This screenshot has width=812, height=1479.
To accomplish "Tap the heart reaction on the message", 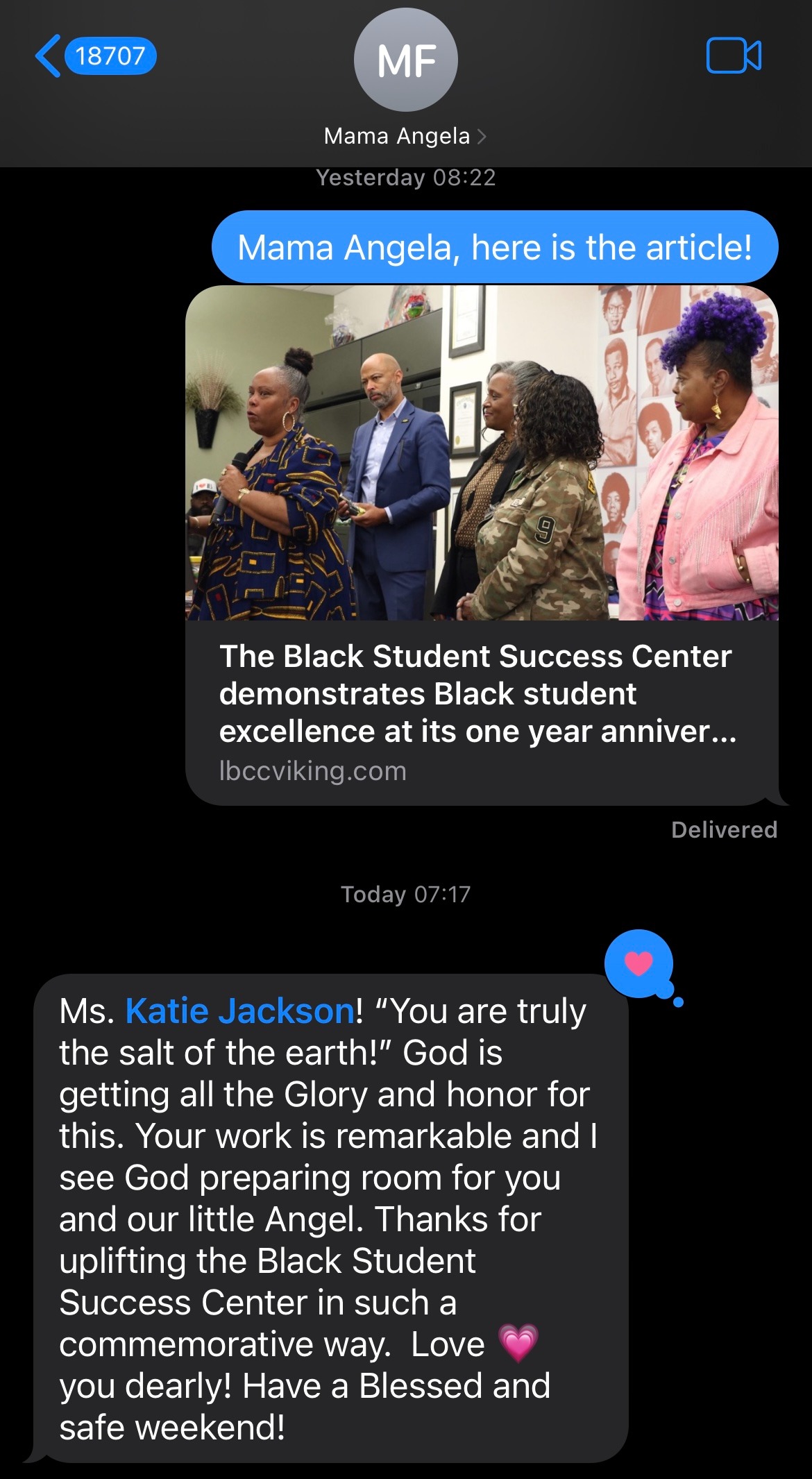I will (638, 963).
